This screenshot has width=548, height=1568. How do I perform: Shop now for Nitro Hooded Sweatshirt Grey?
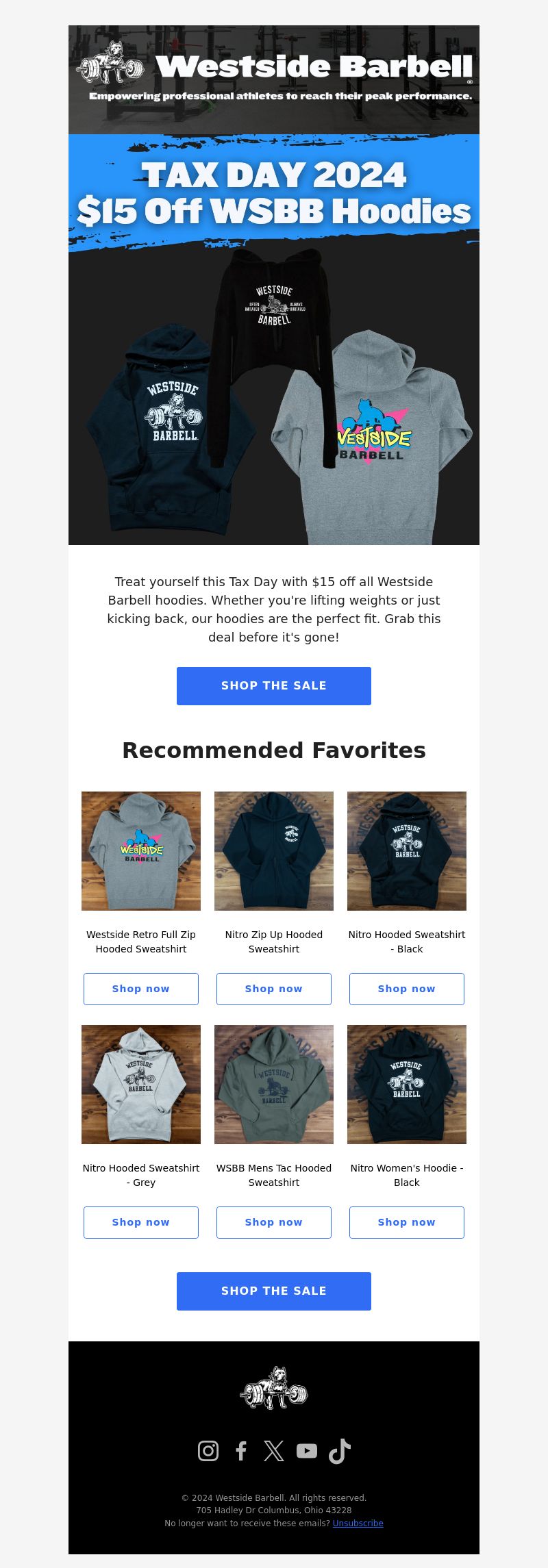(x=141, y=1222)
